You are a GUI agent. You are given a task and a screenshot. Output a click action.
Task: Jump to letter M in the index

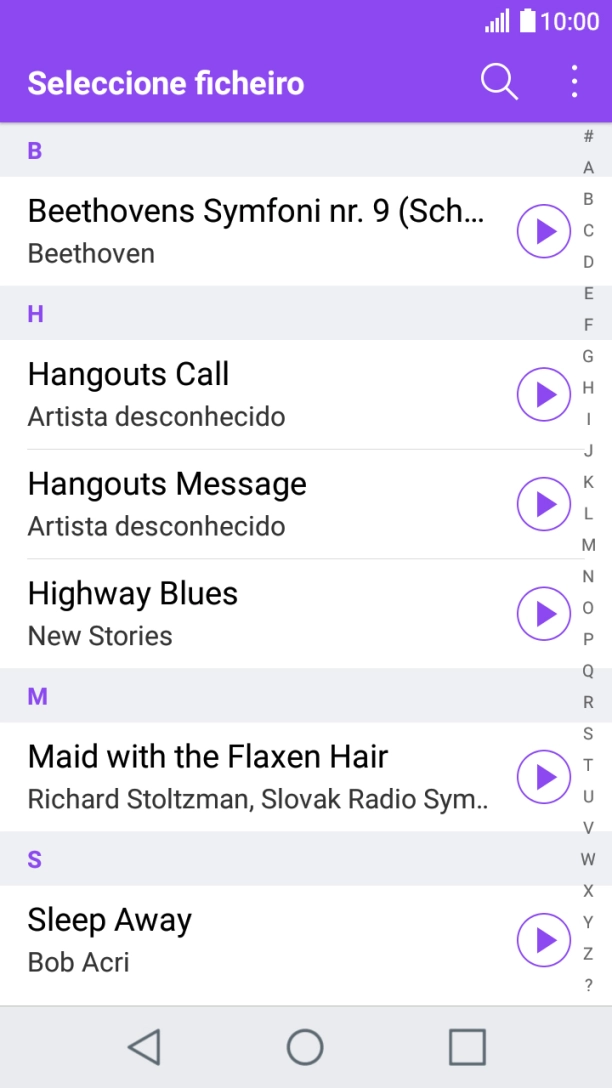588,545
